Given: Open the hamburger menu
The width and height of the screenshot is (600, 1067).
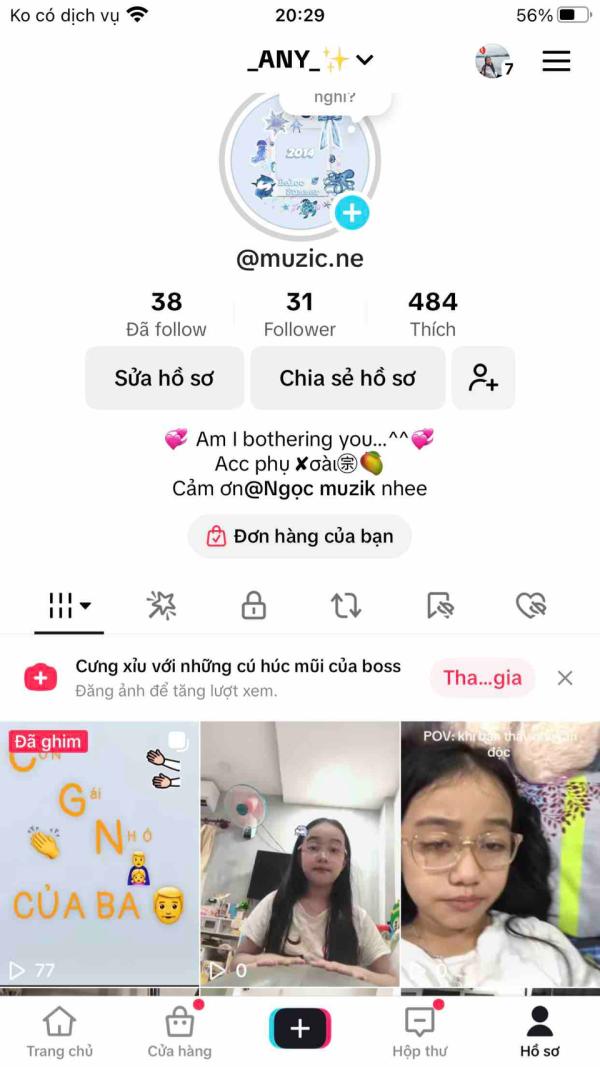Looking at the screenshot, I should click(556, 61).
